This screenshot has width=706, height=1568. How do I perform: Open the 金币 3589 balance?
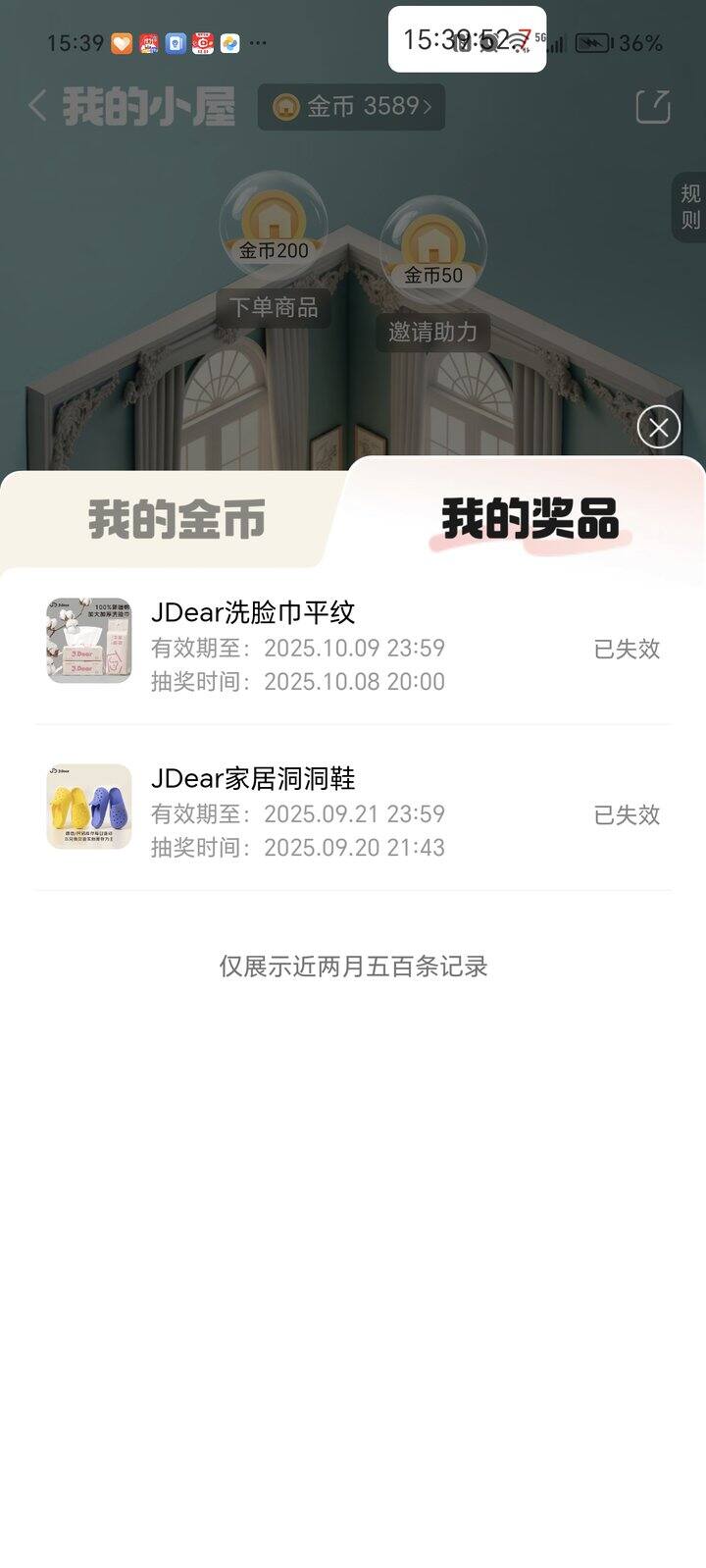(351, 107)
